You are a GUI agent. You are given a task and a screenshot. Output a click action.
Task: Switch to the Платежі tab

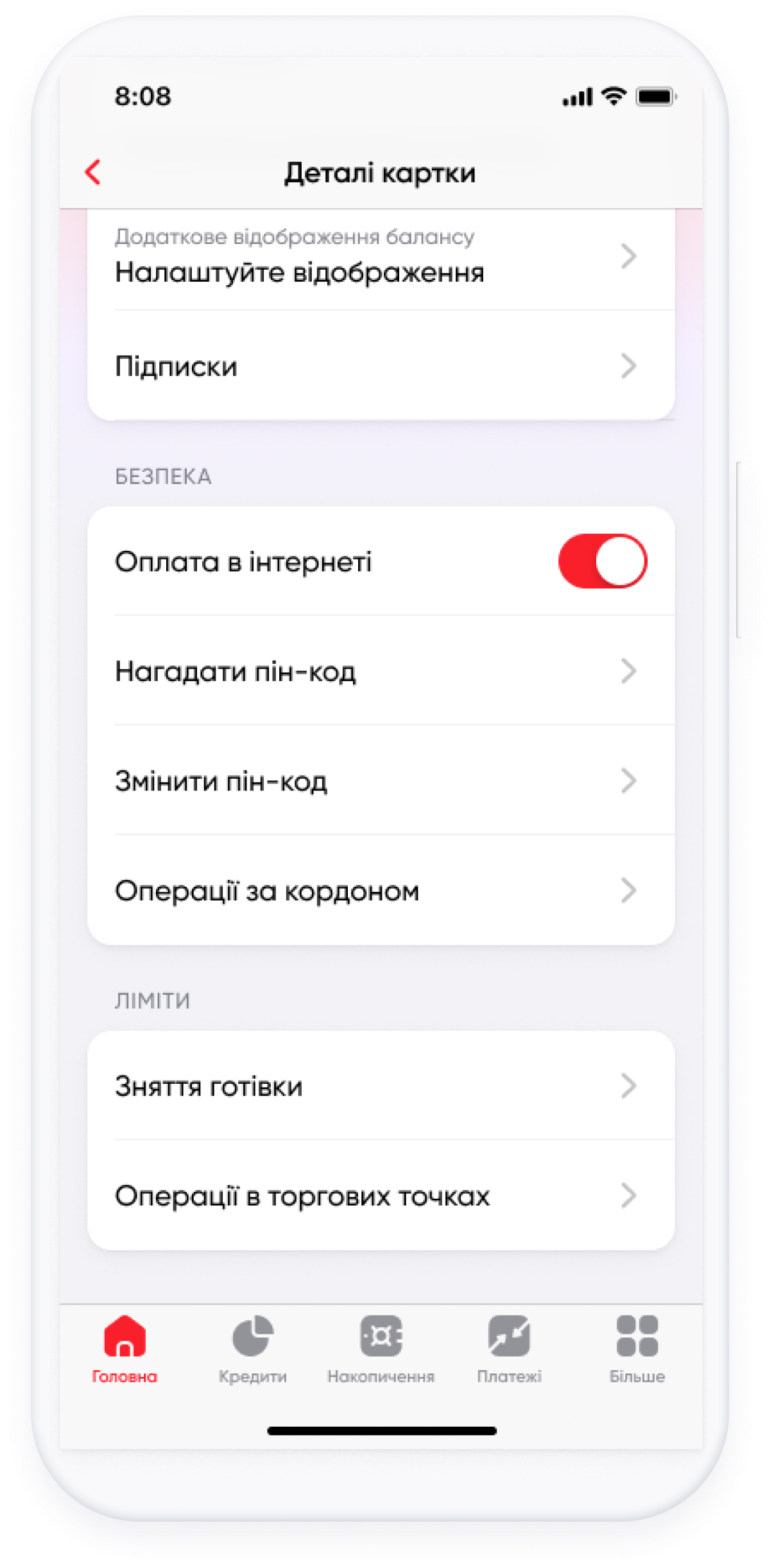click(x=509, y=1347)
